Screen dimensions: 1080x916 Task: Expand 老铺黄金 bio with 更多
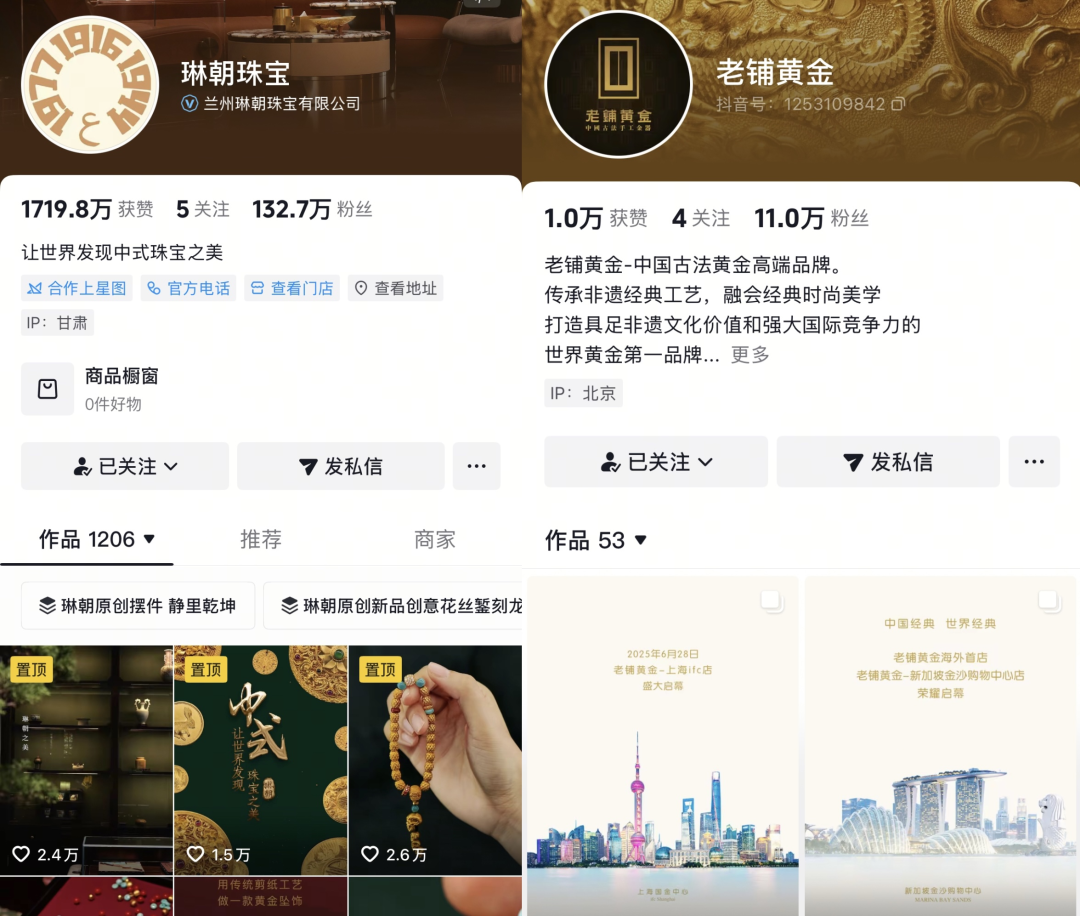coord(750,355)
